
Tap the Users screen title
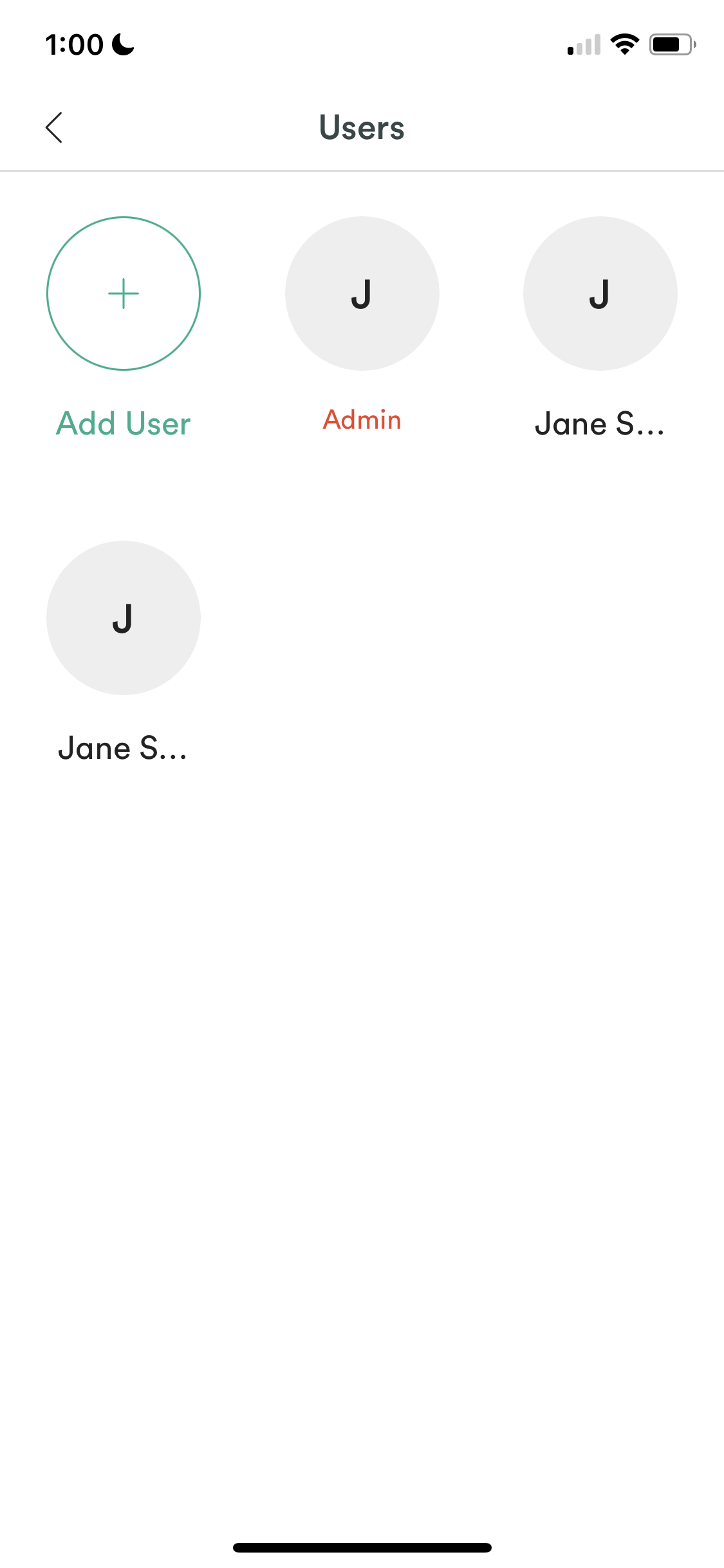tap(361, 127)
